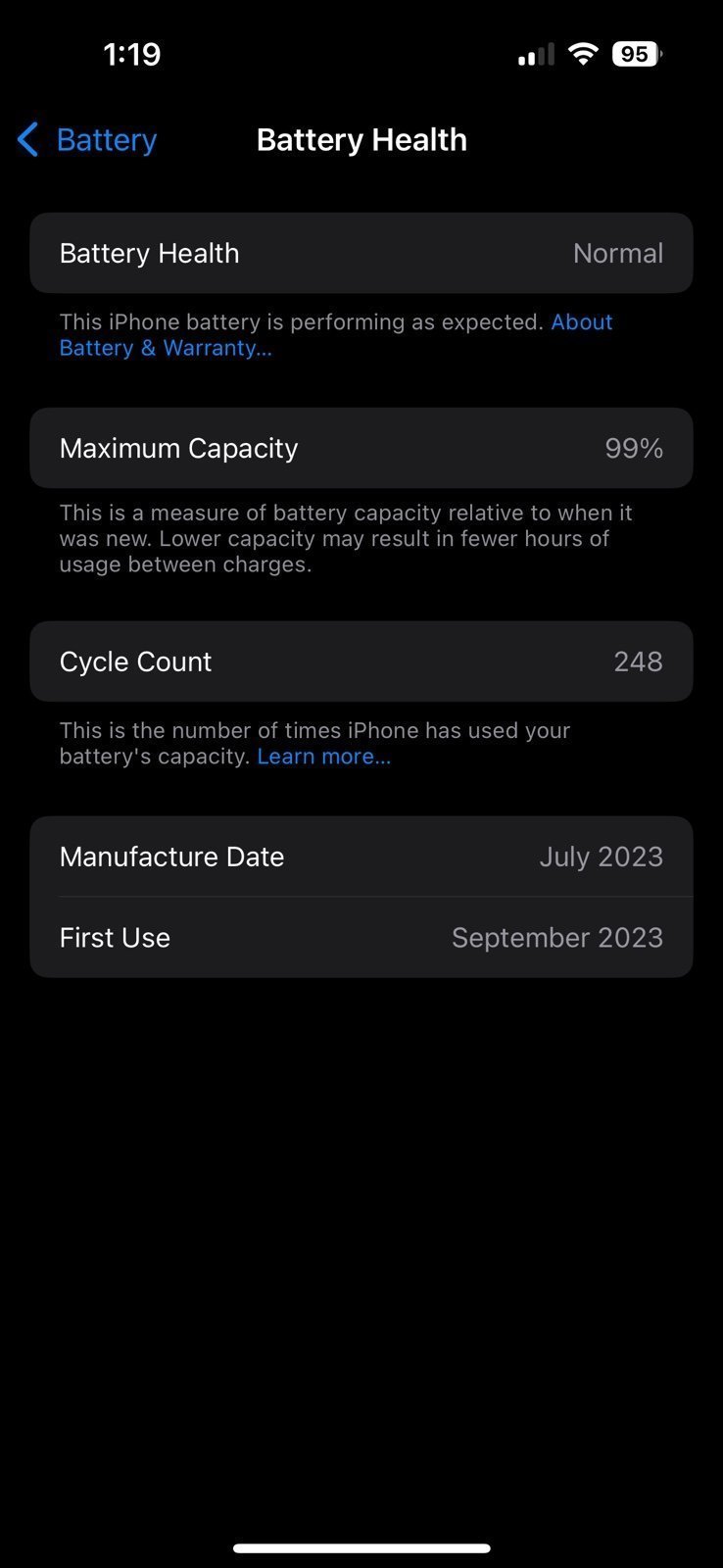Image resolution: width=723 pixels, height=1568 pixels.
Task: Tap the back chevron arrow
Action: coord(27,139)
